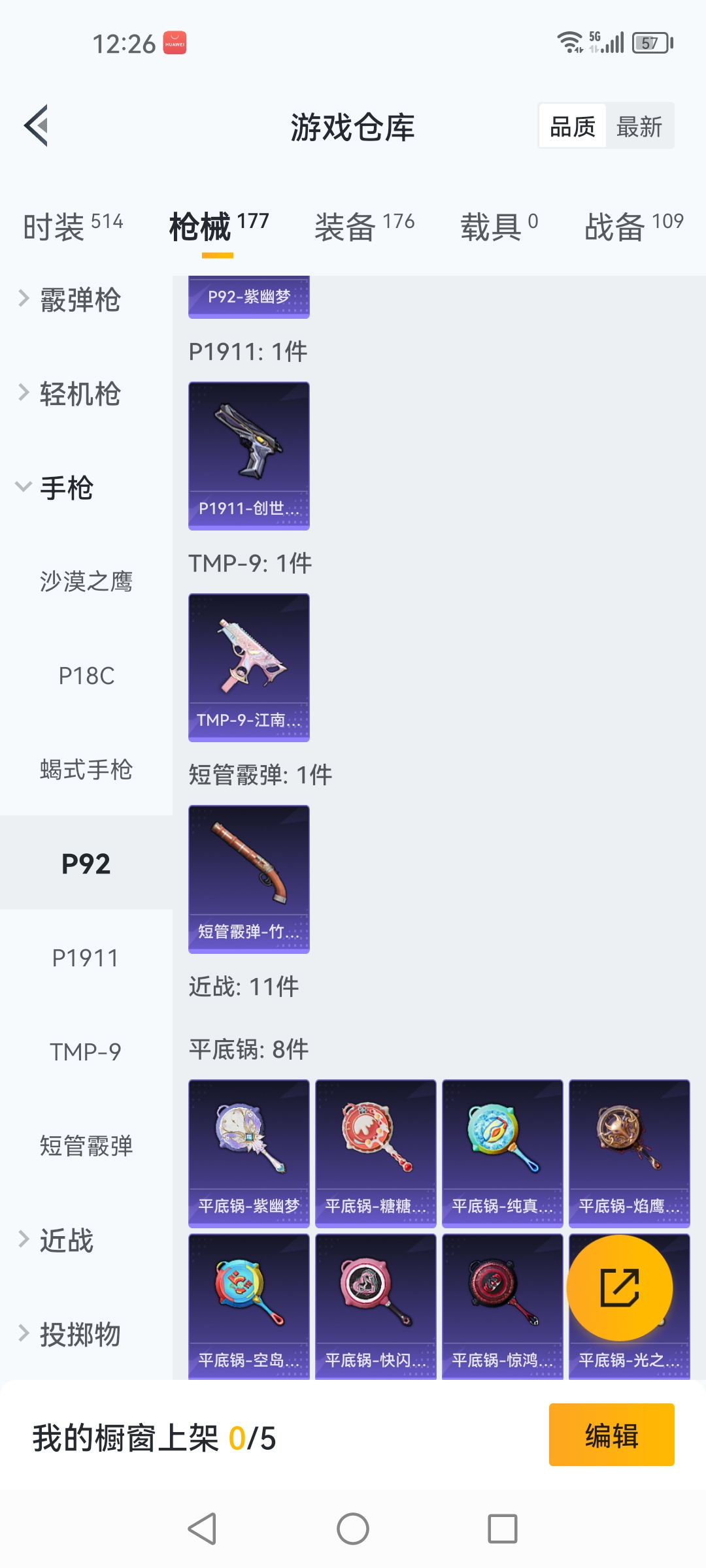Open the 载具 tab
The width and height of the screenshot is (706, 1568).
coord(499,227)
